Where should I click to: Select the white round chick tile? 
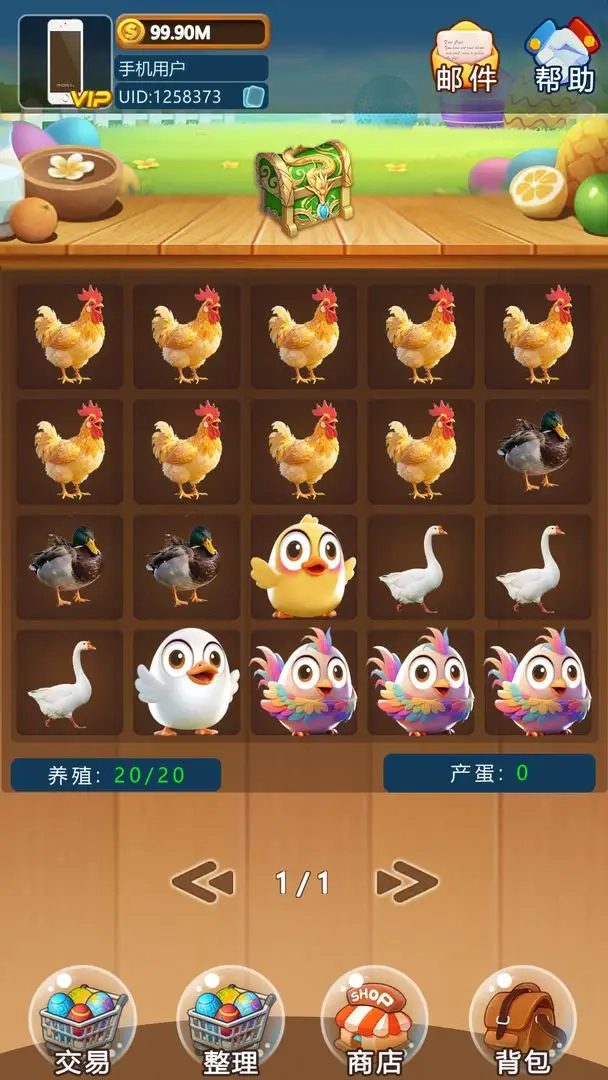tap(187, 682)
